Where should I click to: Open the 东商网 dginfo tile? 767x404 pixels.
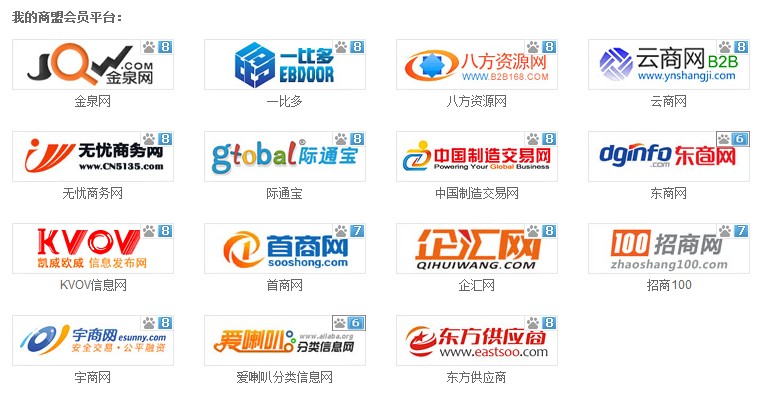(668, 157)
